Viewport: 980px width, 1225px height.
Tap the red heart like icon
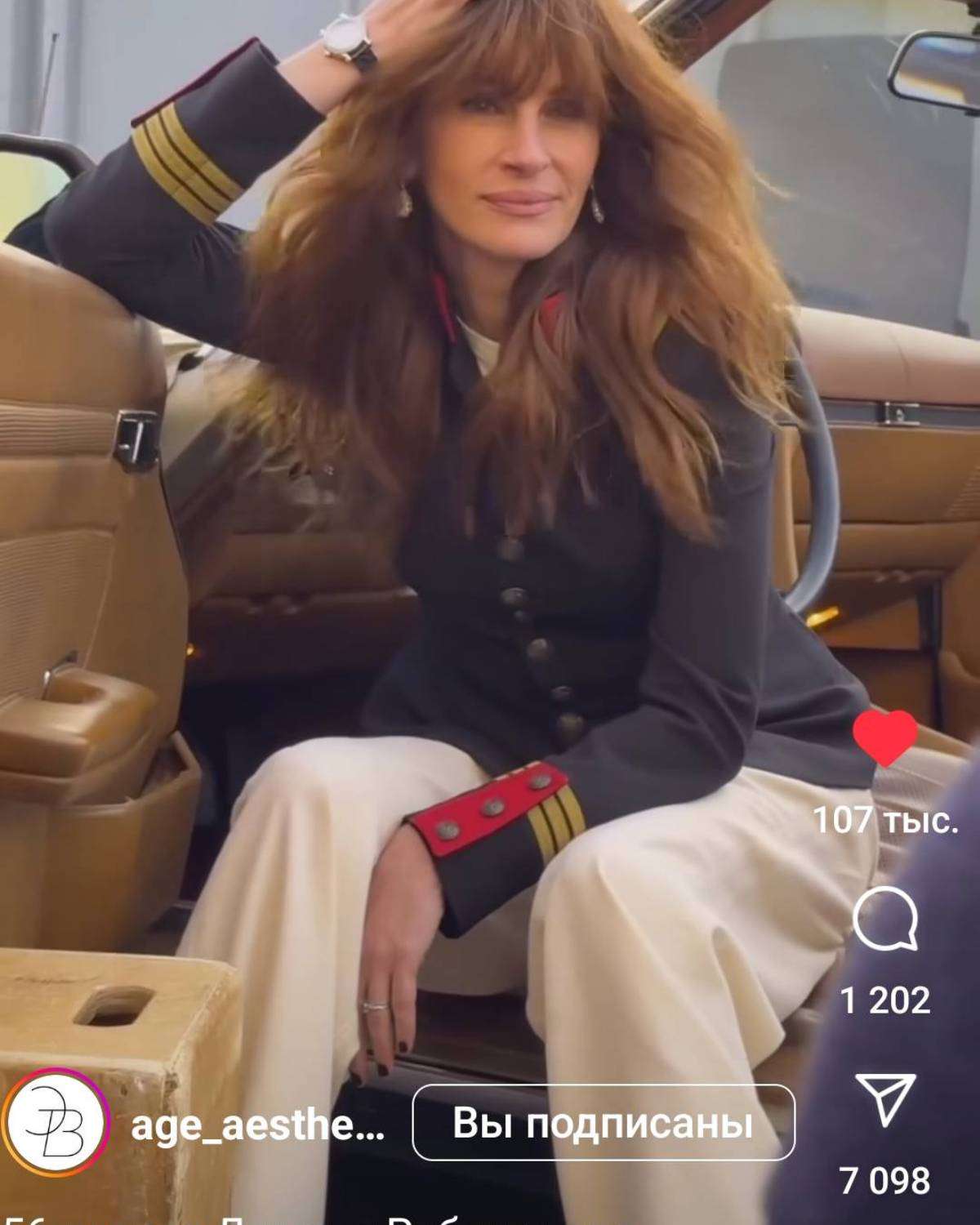885,737
